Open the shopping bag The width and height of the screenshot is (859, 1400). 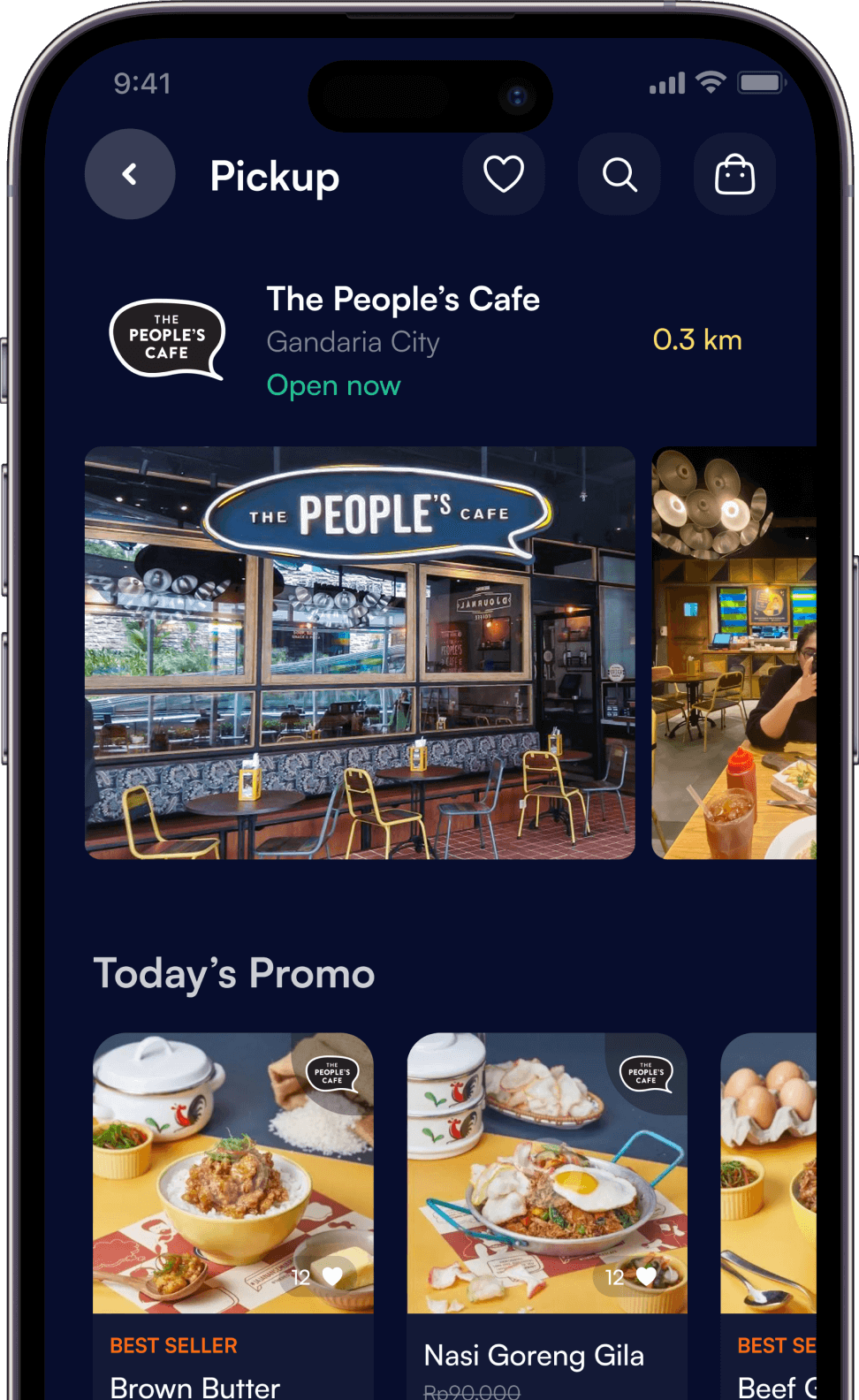(734, 174)
